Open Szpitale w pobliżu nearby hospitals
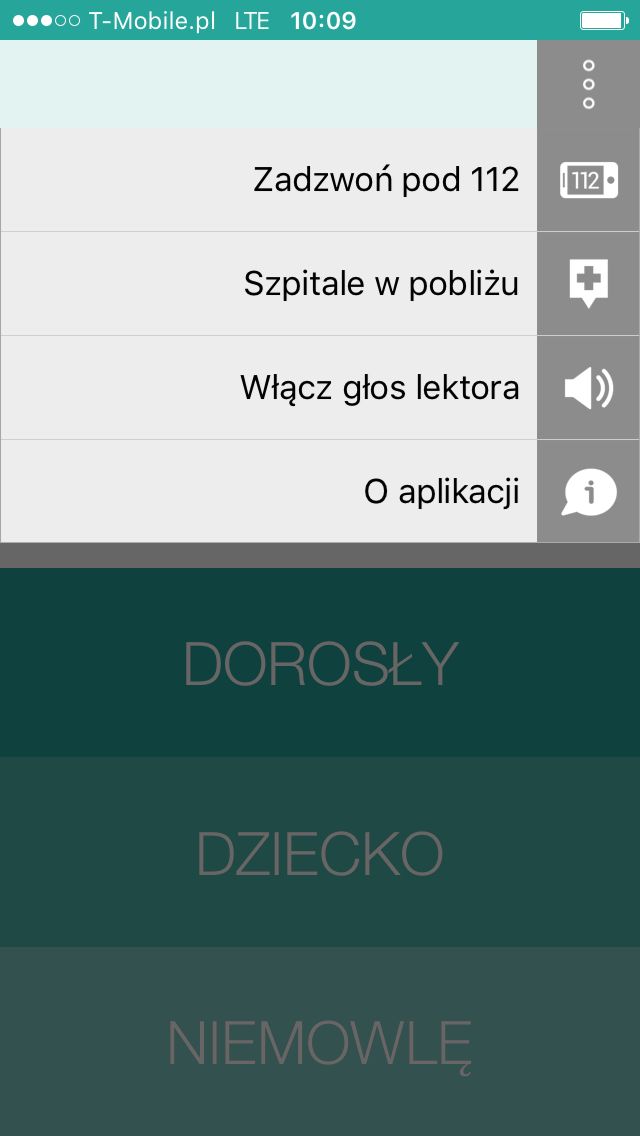Viewport: 640px width, 1136px height. [320, 283]
